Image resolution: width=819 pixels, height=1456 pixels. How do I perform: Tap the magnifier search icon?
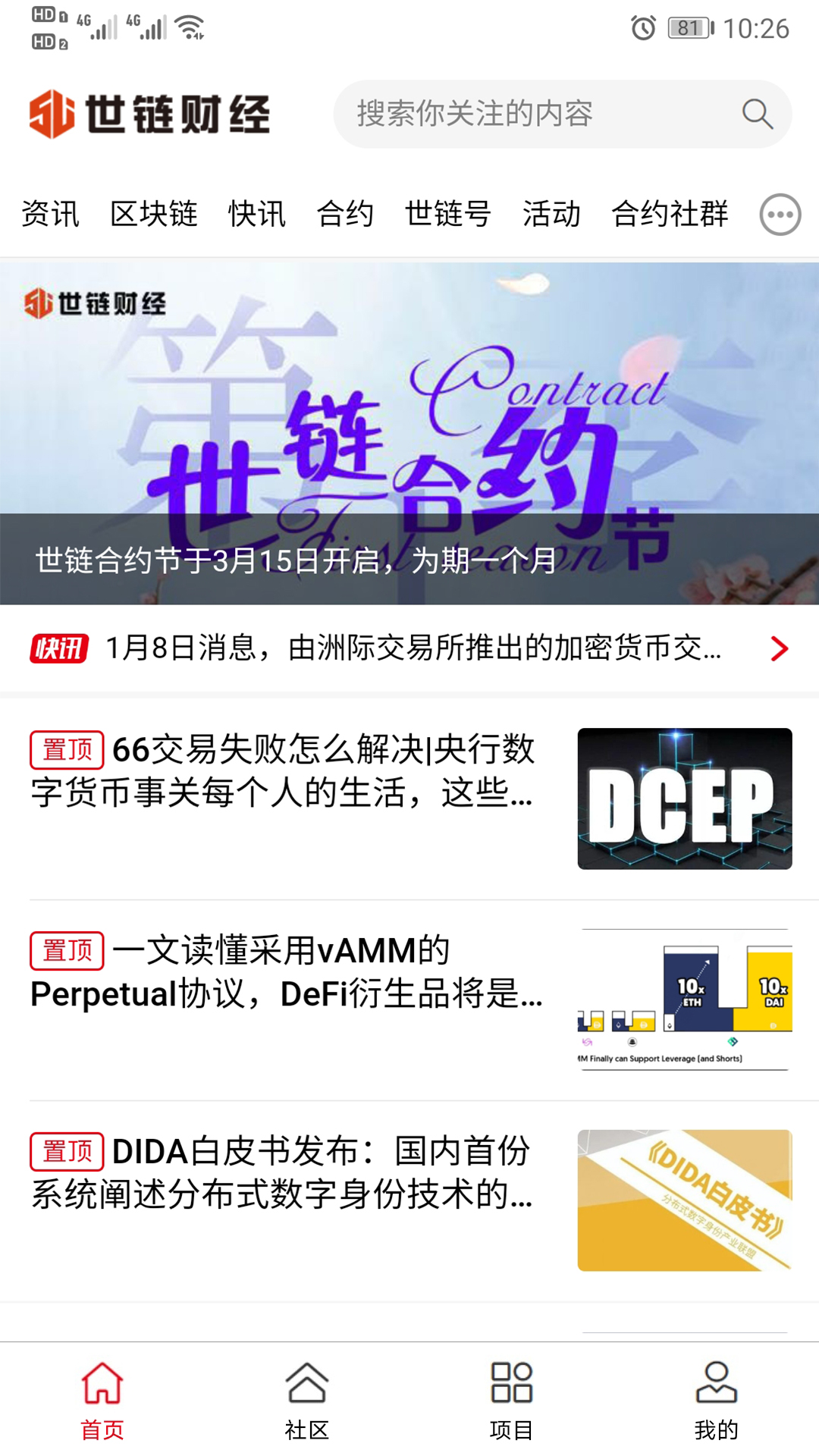coord(757,114)
